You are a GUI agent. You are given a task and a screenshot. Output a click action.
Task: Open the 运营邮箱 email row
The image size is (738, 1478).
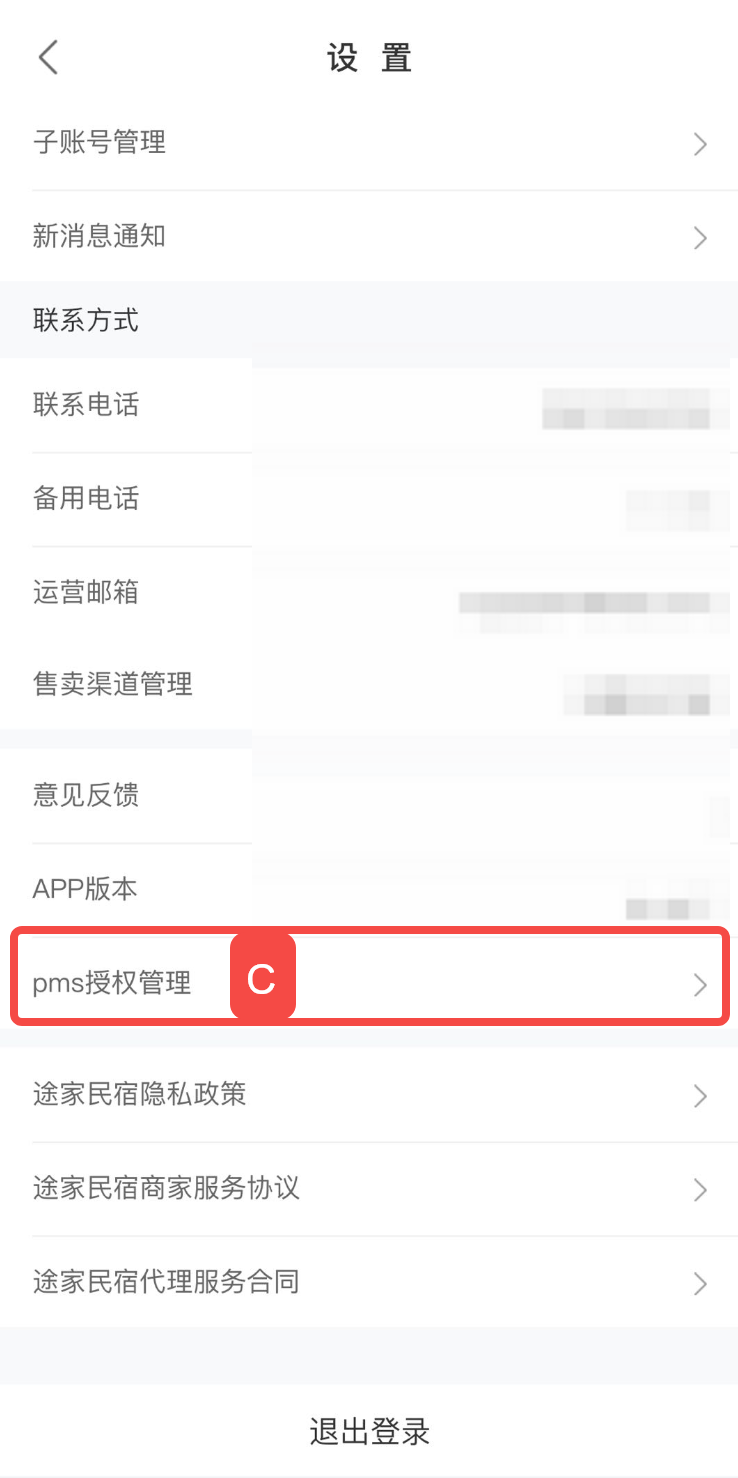[x=369, y=592]
